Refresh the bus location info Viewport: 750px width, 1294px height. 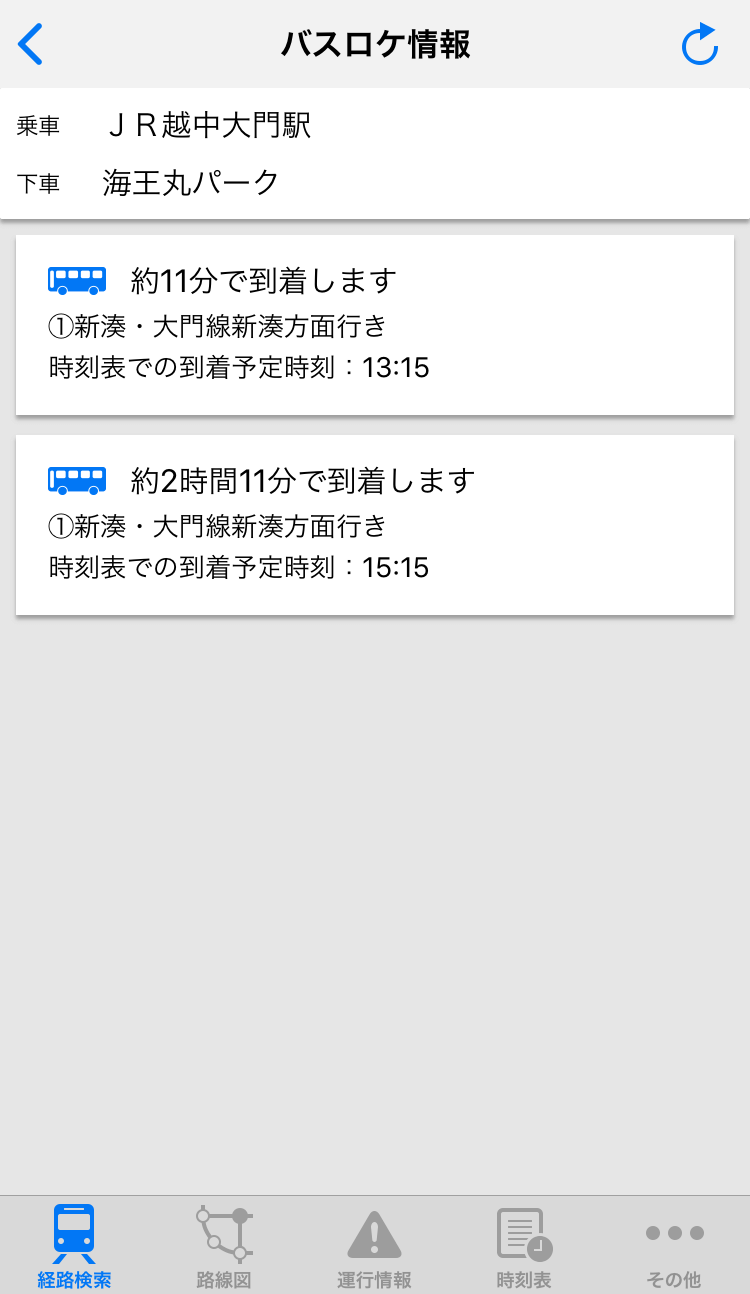700,44
